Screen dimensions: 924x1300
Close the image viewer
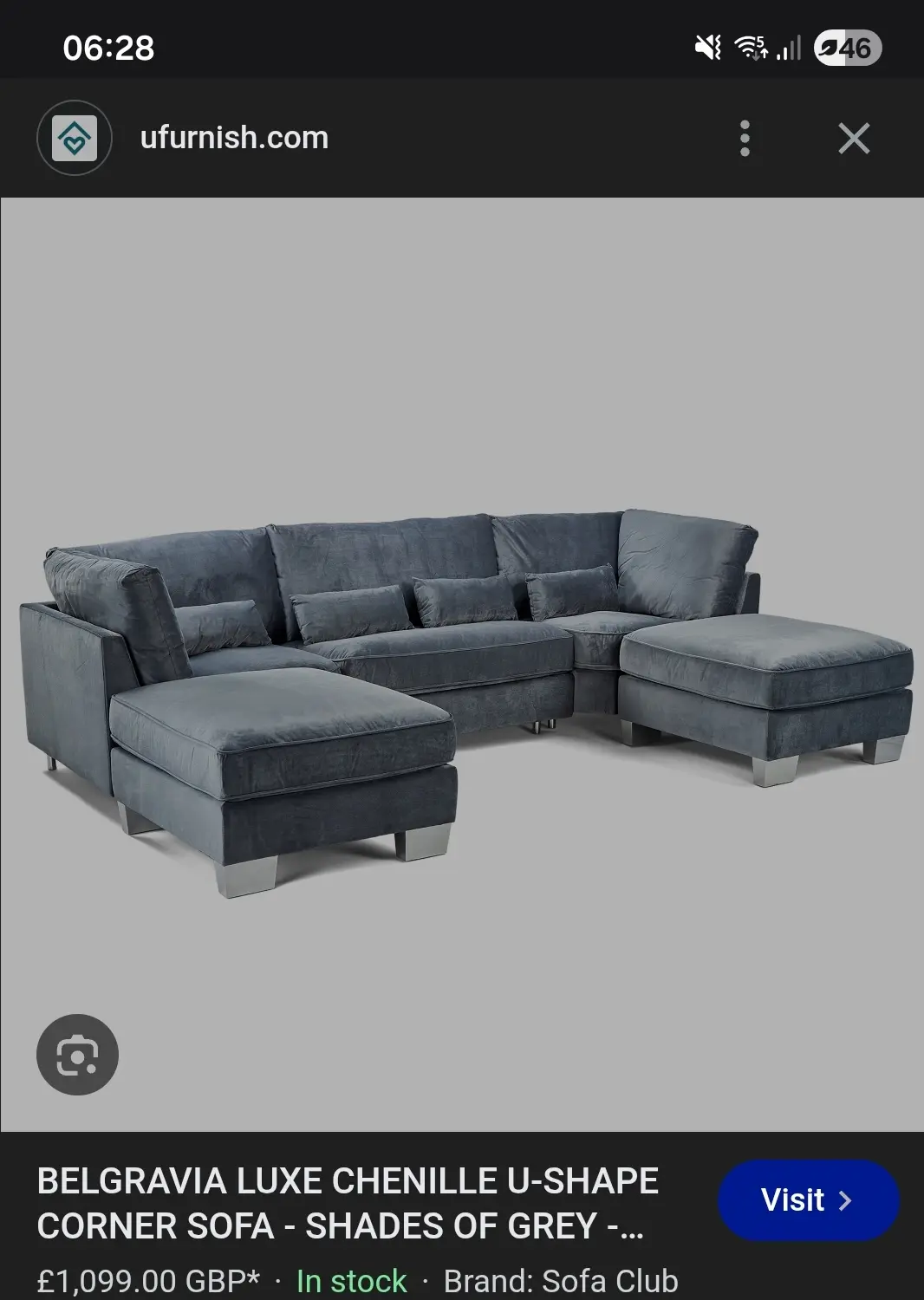coord(854,139)
